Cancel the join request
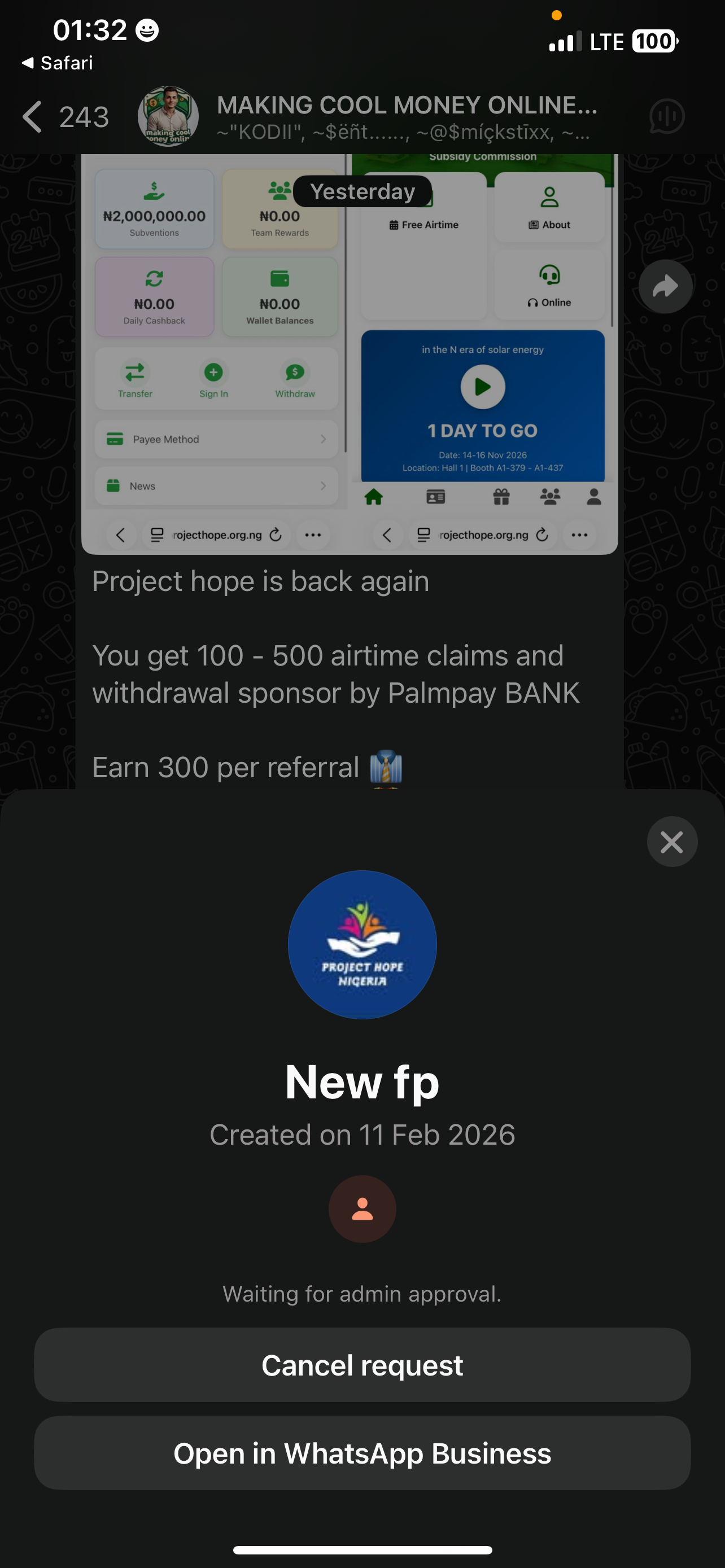Image resolution: width=725 pixels, height=1568 pixels. pos(362,1365)
